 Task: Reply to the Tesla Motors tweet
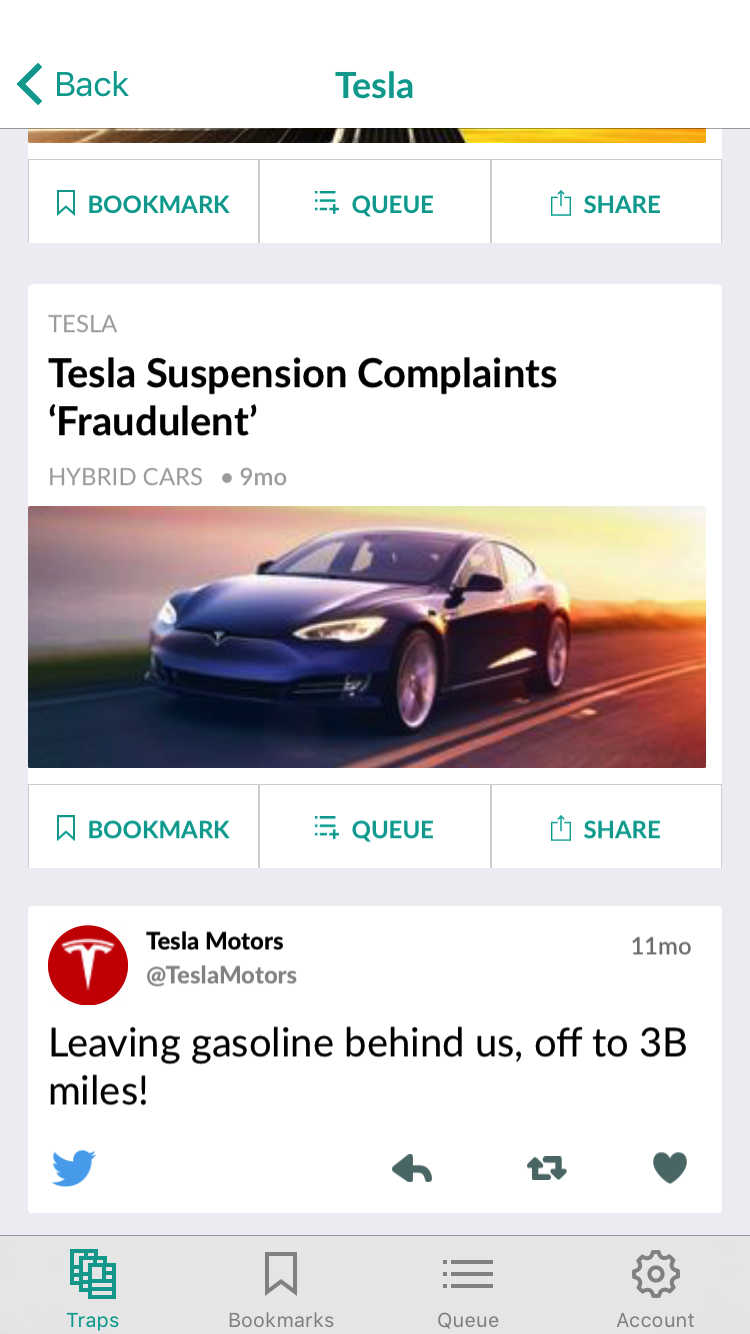(x=411, y=1167)
